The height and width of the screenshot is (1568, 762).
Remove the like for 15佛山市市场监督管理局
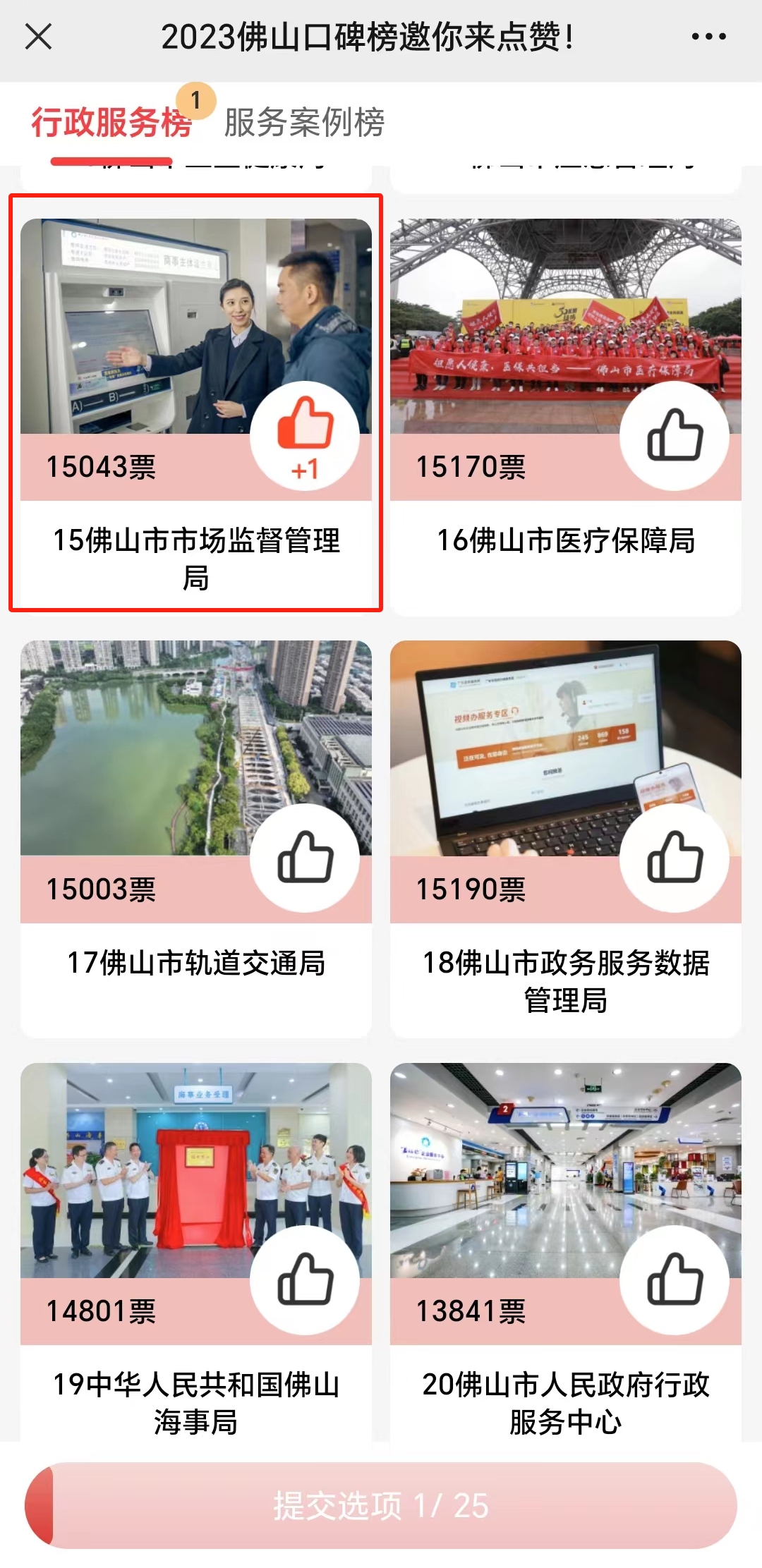305,436
